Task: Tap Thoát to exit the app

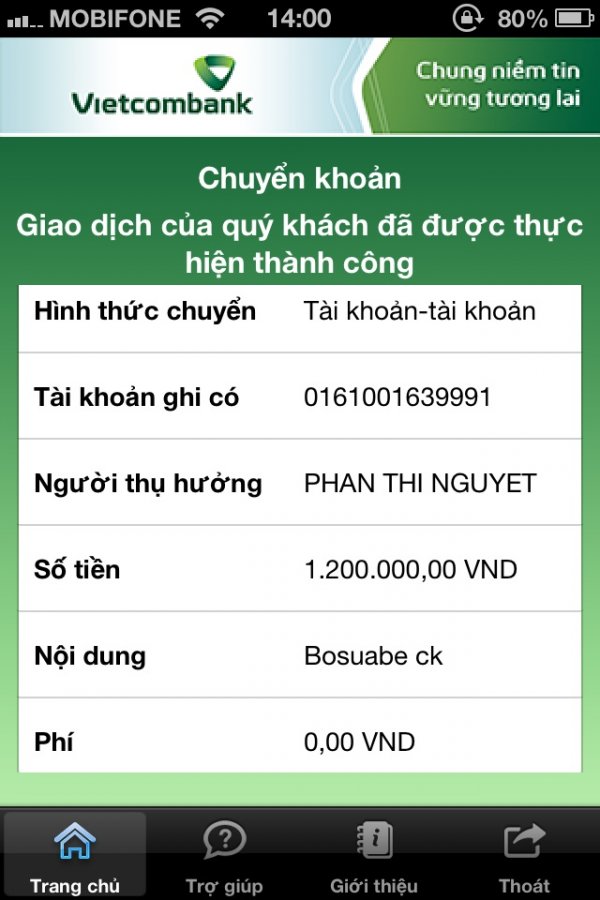Action: pos(524,855)
